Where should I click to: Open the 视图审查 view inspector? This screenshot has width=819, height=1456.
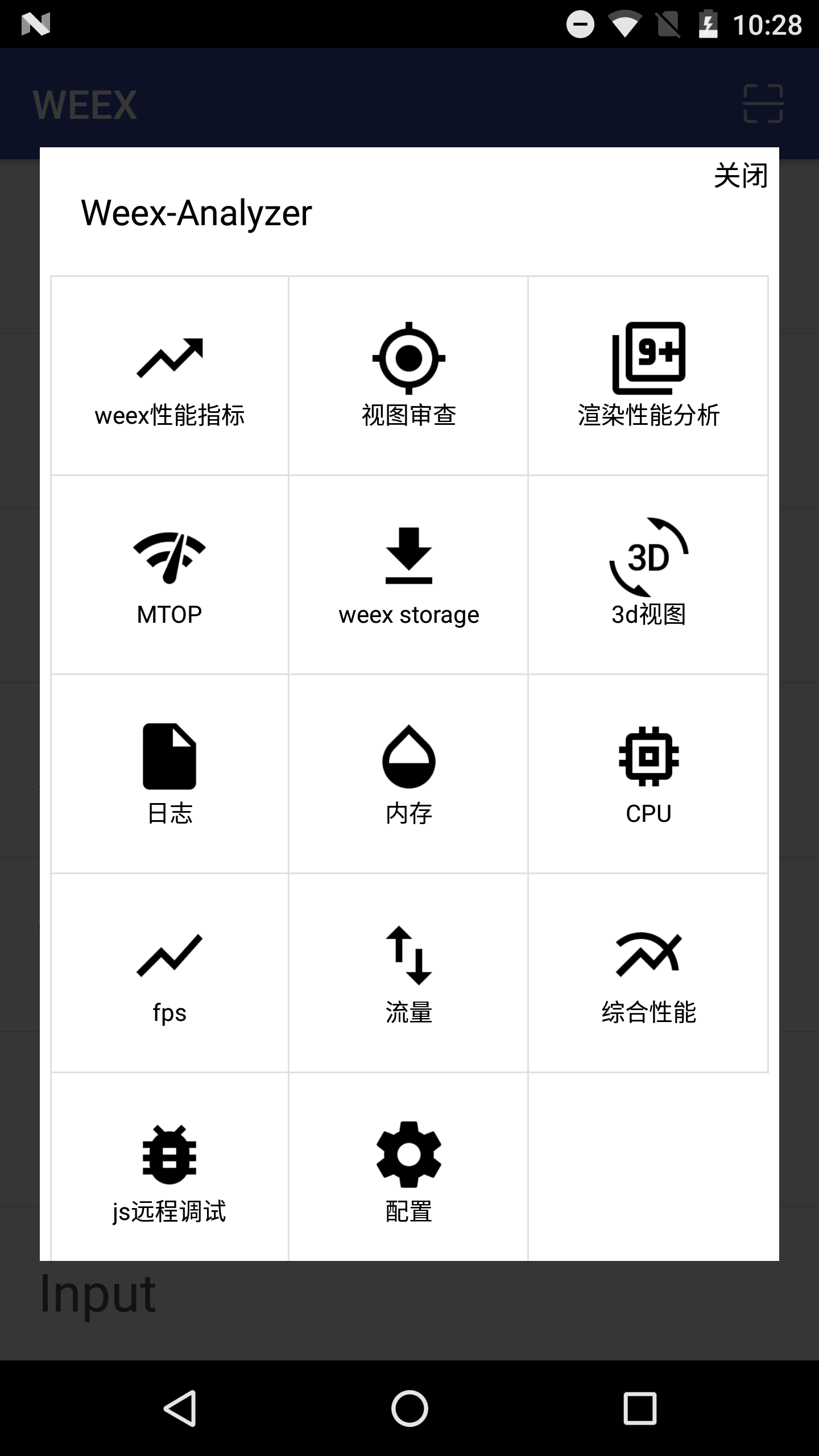click(x=408, y=376)
